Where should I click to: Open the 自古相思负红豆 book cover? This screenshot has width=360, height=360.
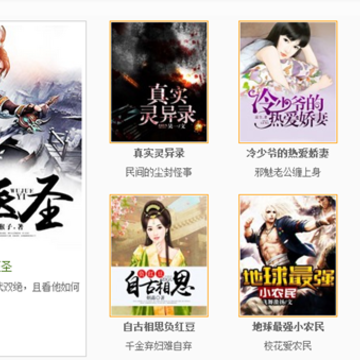coord(159,255)
